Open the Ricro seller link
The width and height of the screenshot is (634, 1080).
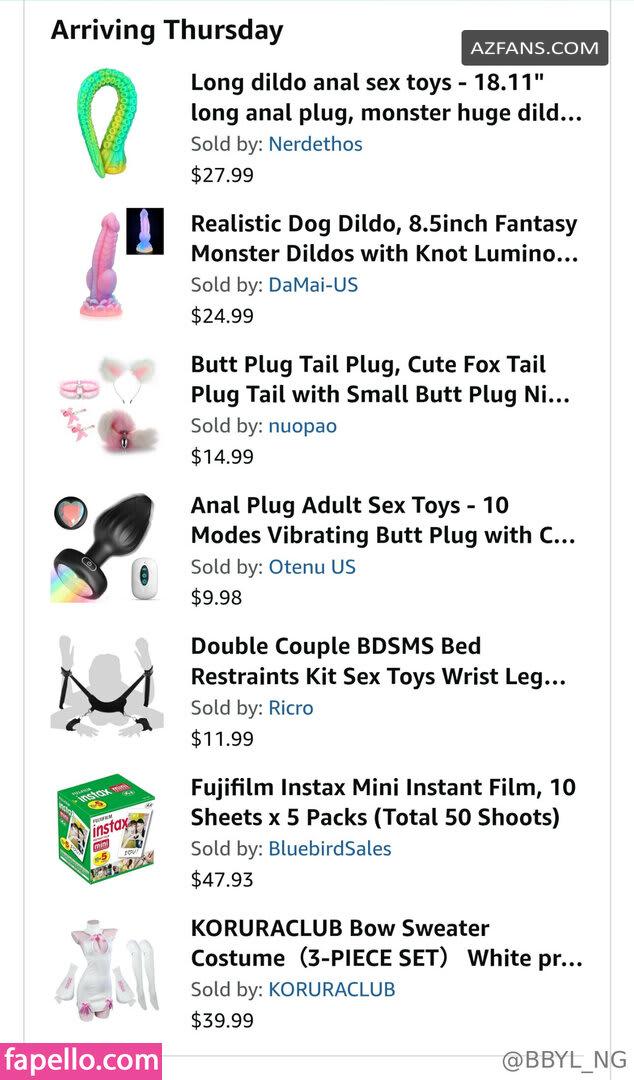click(x=291, y=707)
